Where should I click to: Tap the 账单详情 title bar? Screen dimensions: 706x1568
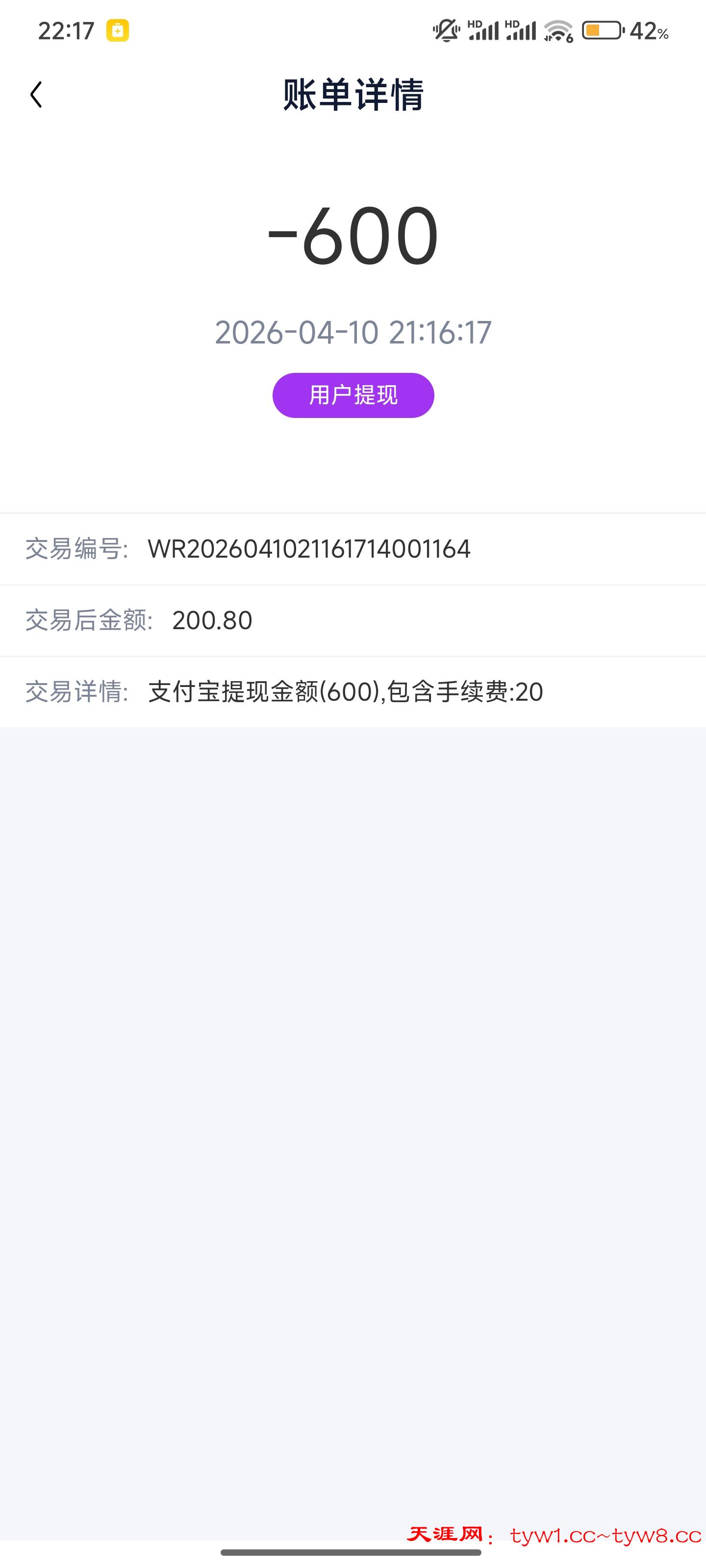pyautogui.click(x=353, y=95)
